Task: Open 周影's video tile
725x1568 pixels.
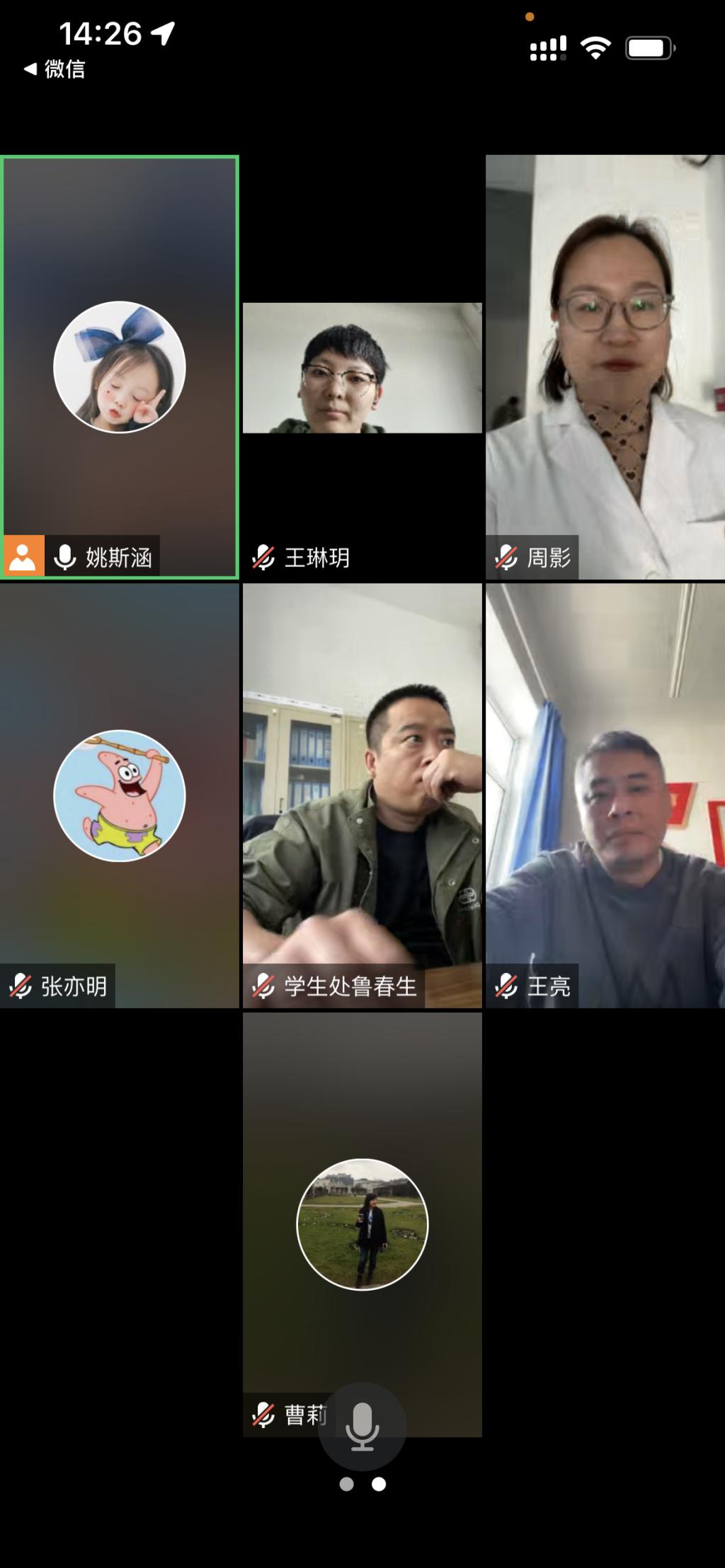Action: pos(605,367)
